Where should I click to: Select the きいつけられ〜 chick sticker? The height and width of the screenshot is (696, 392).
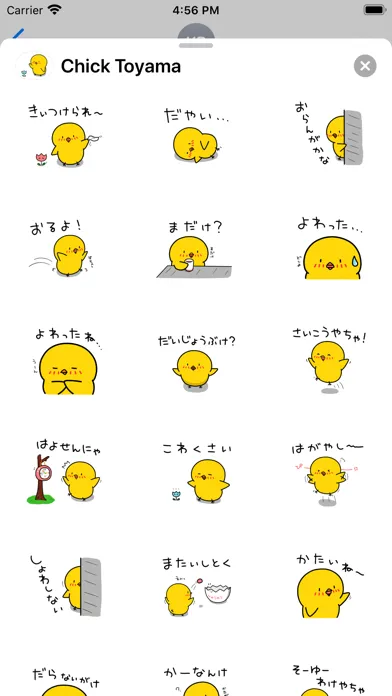65,135
